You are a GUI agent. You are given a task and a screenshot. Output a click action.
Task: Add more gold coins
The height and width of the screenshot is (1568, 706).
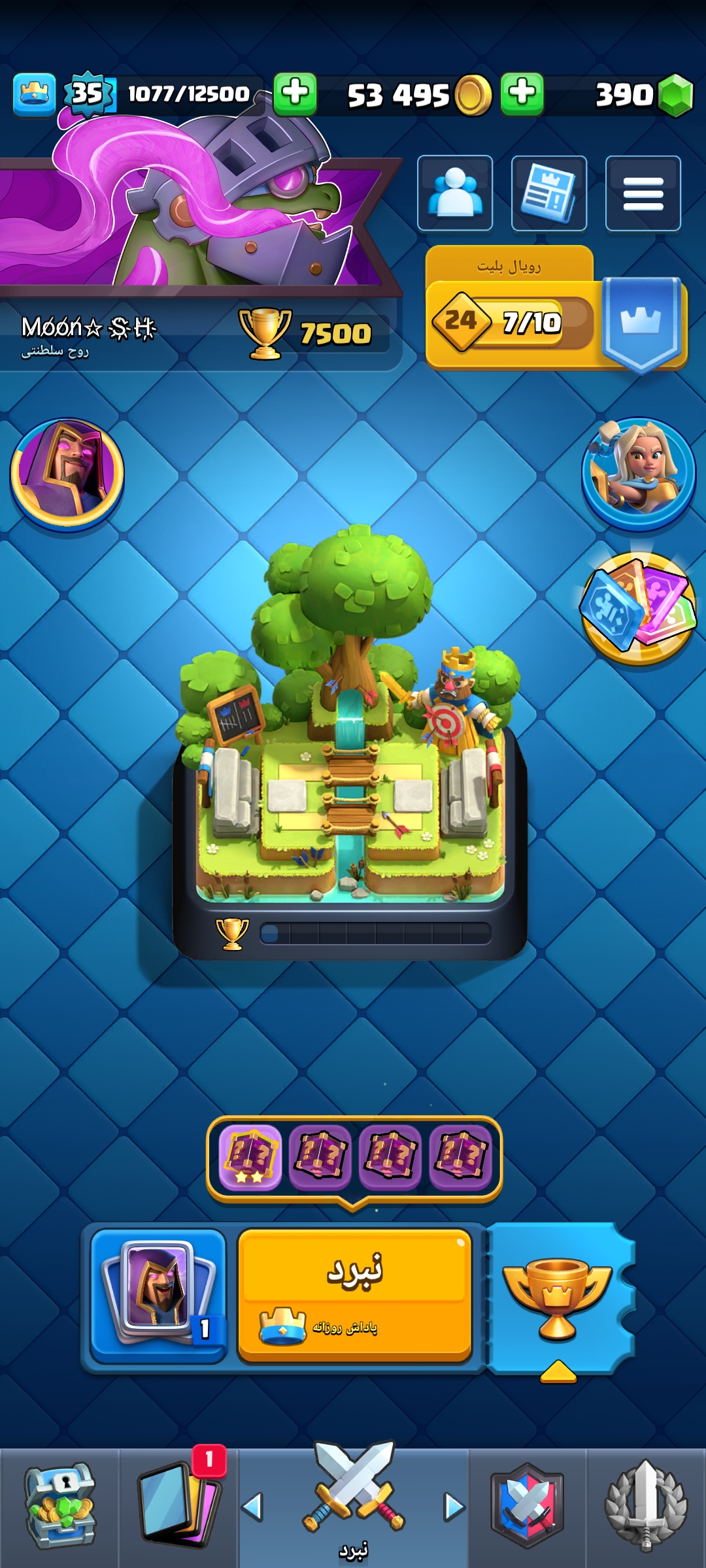tap(295, 94)
